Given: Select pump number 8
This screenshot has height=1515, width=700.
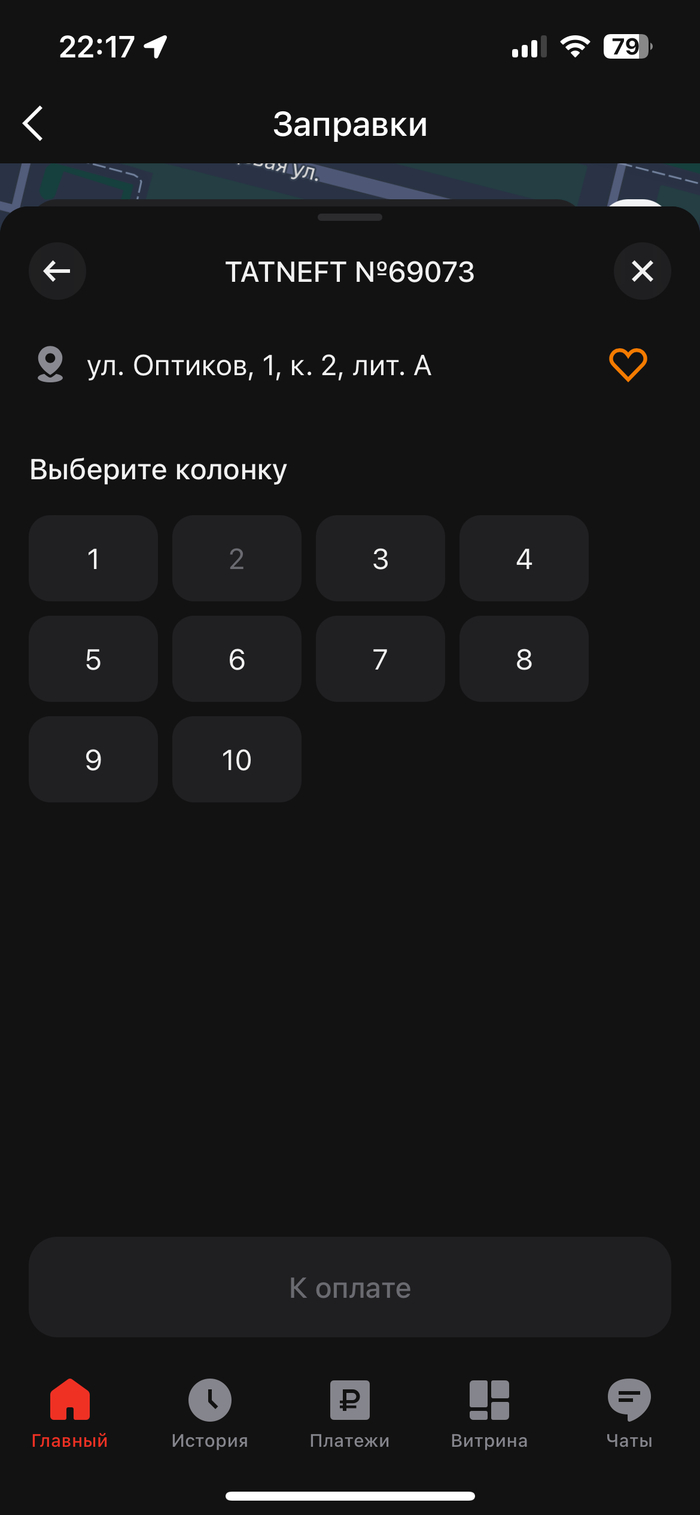Looking at the screenshot, I should pyautogui.click(x=524, y=659).
